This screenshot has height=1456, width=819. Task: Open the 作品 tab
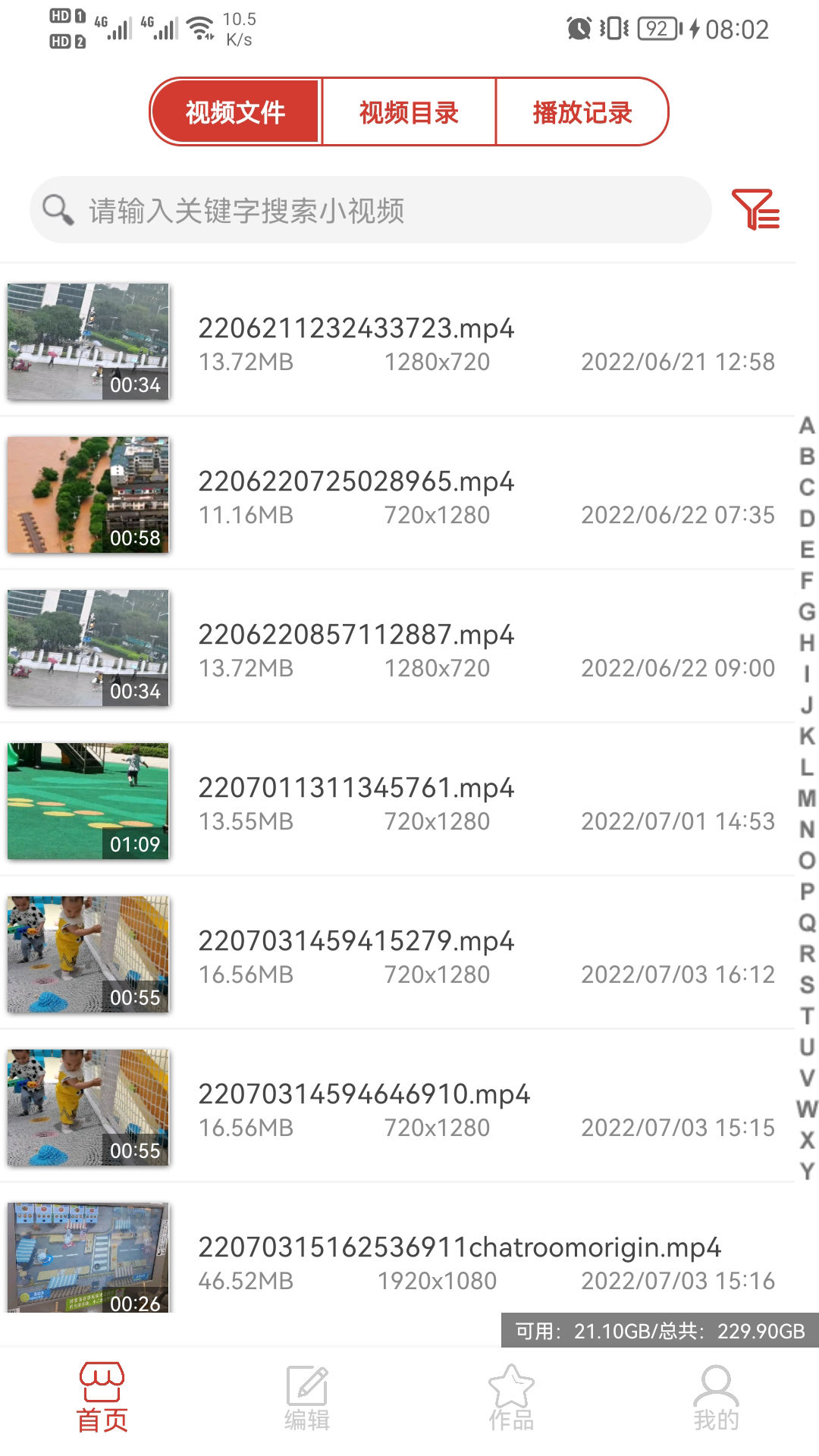pyautogui.click(x=512, y=1399)
